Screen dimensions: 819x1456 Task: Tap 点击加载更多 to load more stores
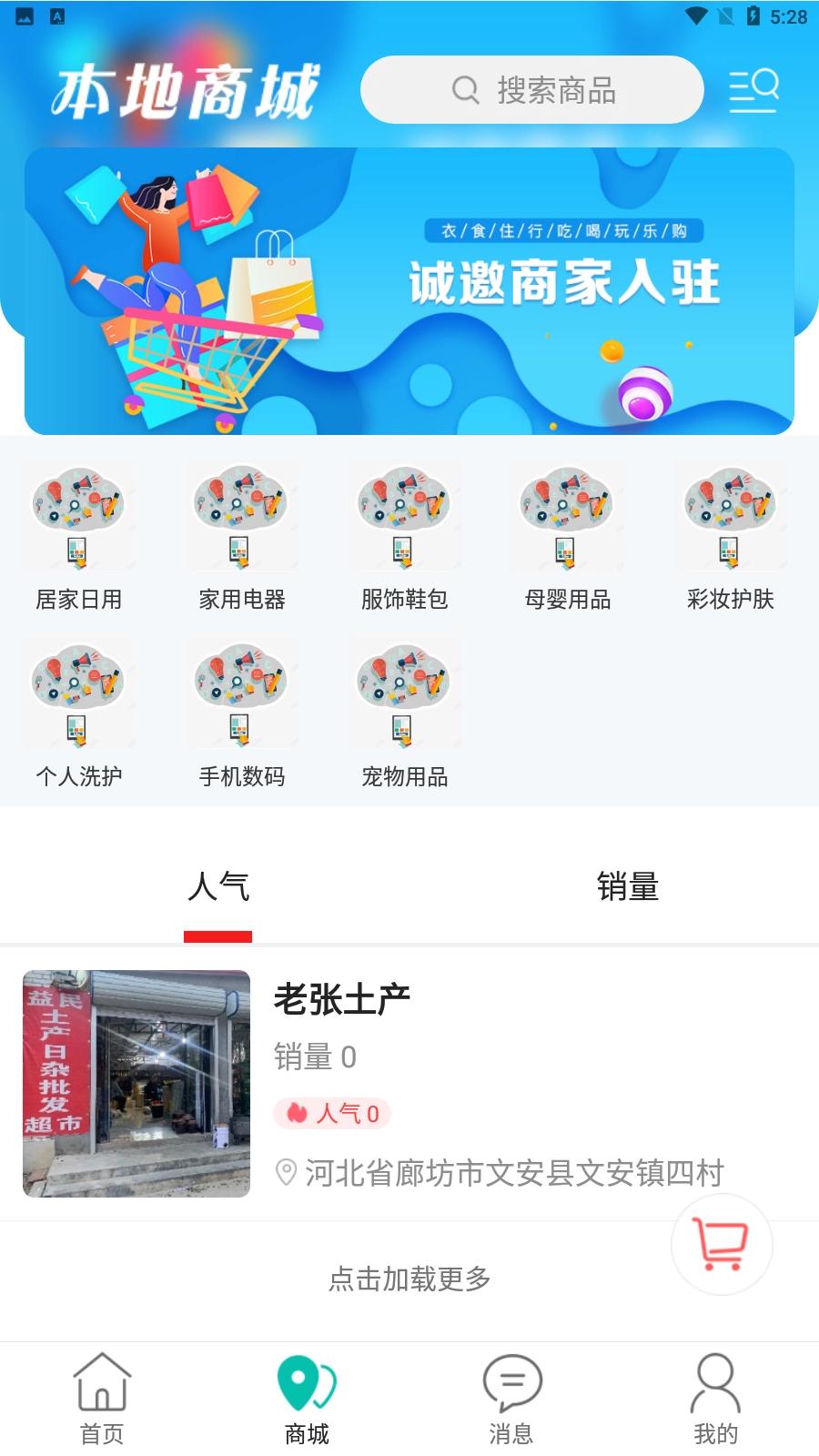pyautogui.click(x=409, y=1279)
